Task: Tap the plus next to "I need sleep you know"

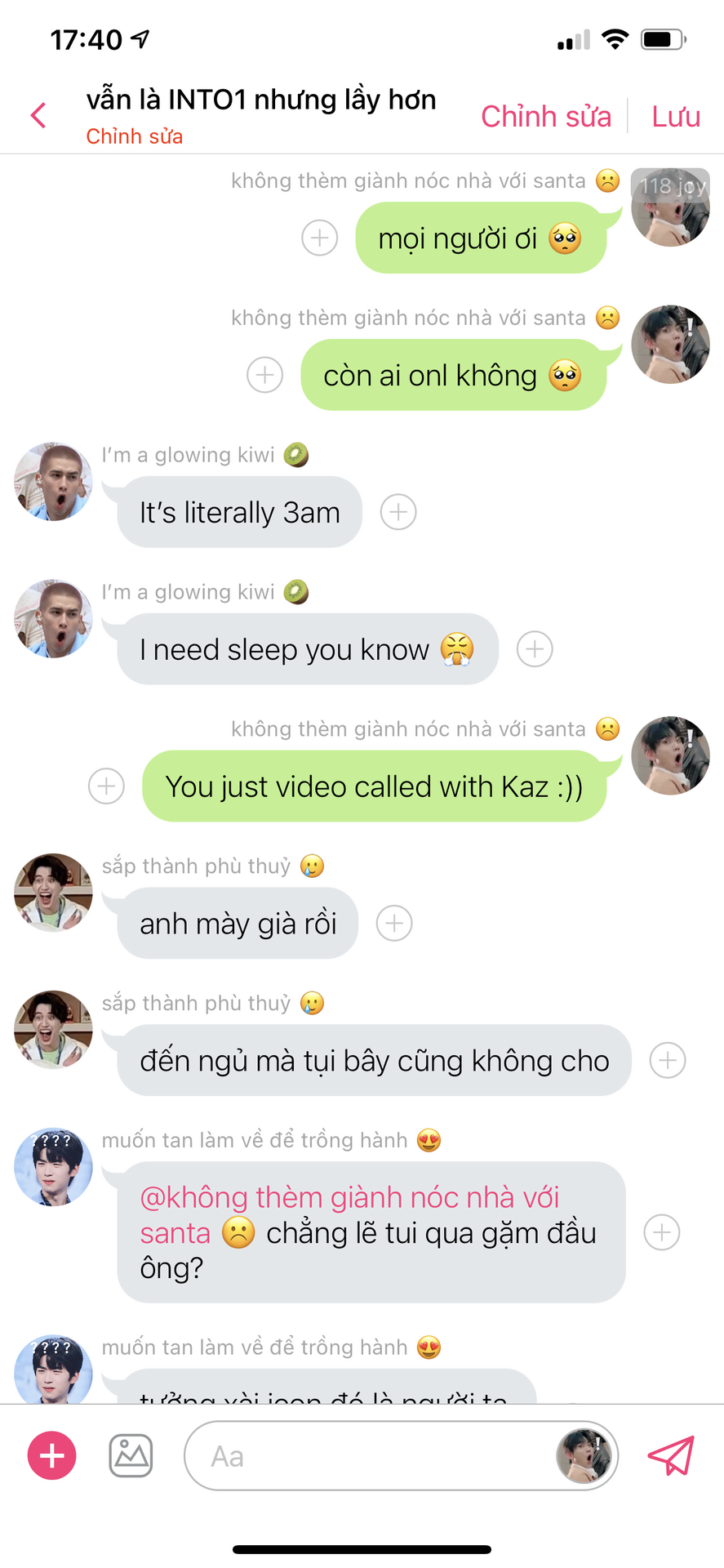Action: click(x=535, y=649)
